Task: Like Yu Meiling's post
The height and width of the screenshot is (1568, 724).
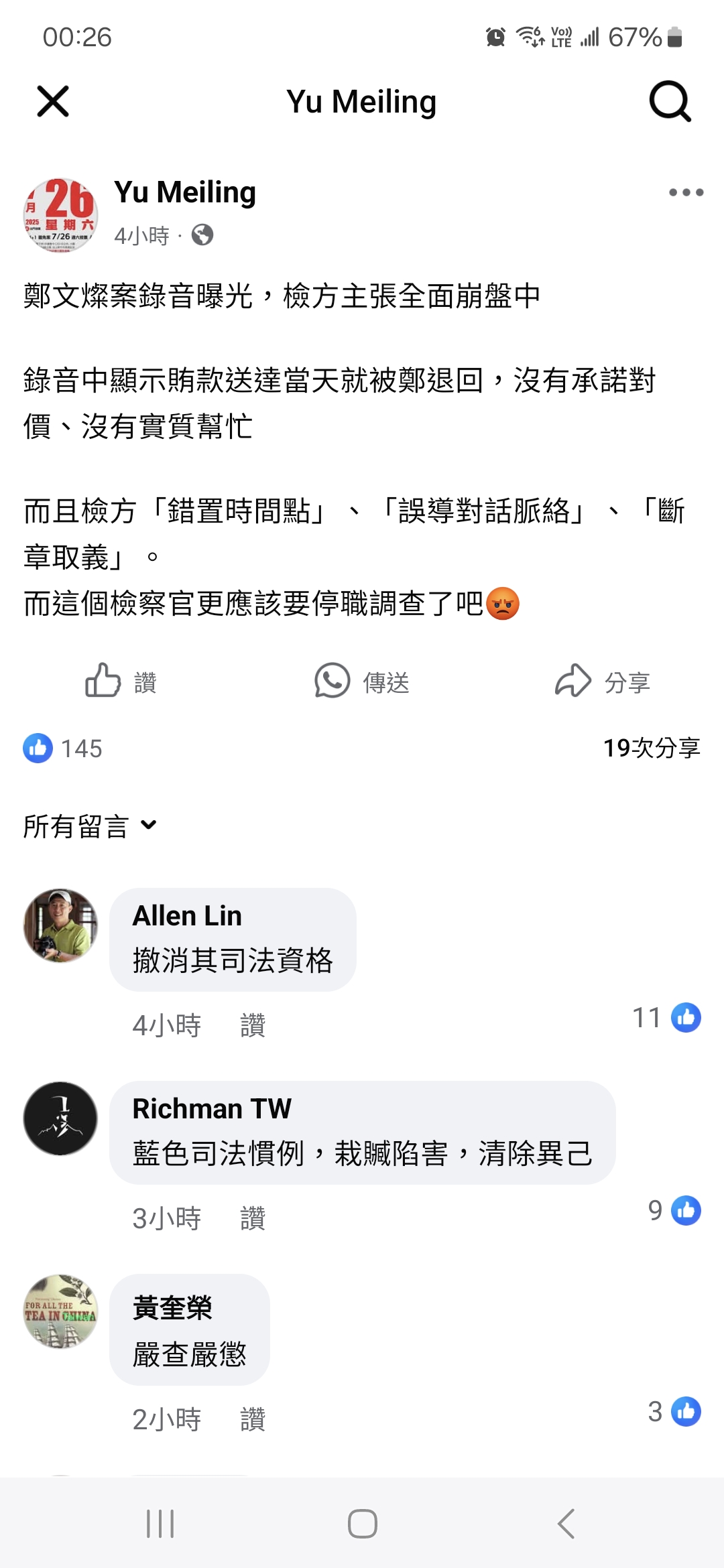Action: point(121,681)
